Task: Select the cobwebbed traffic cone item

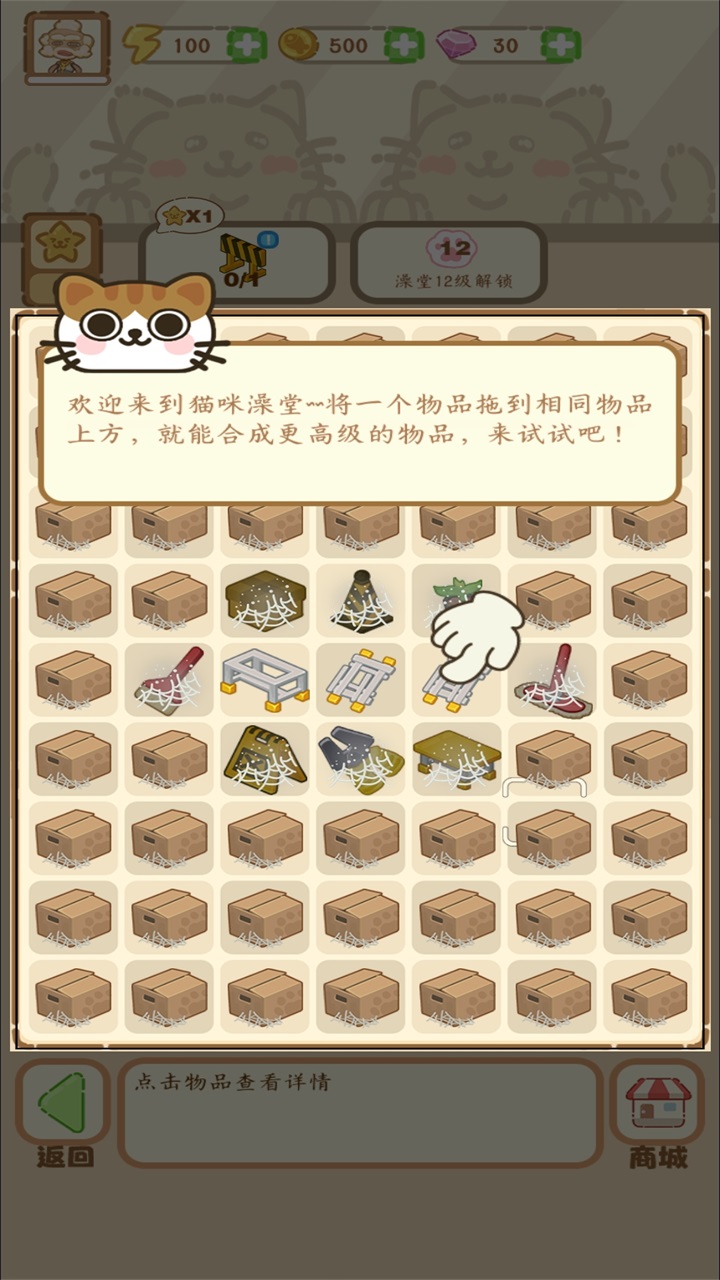Action: (x=360, y=600)
